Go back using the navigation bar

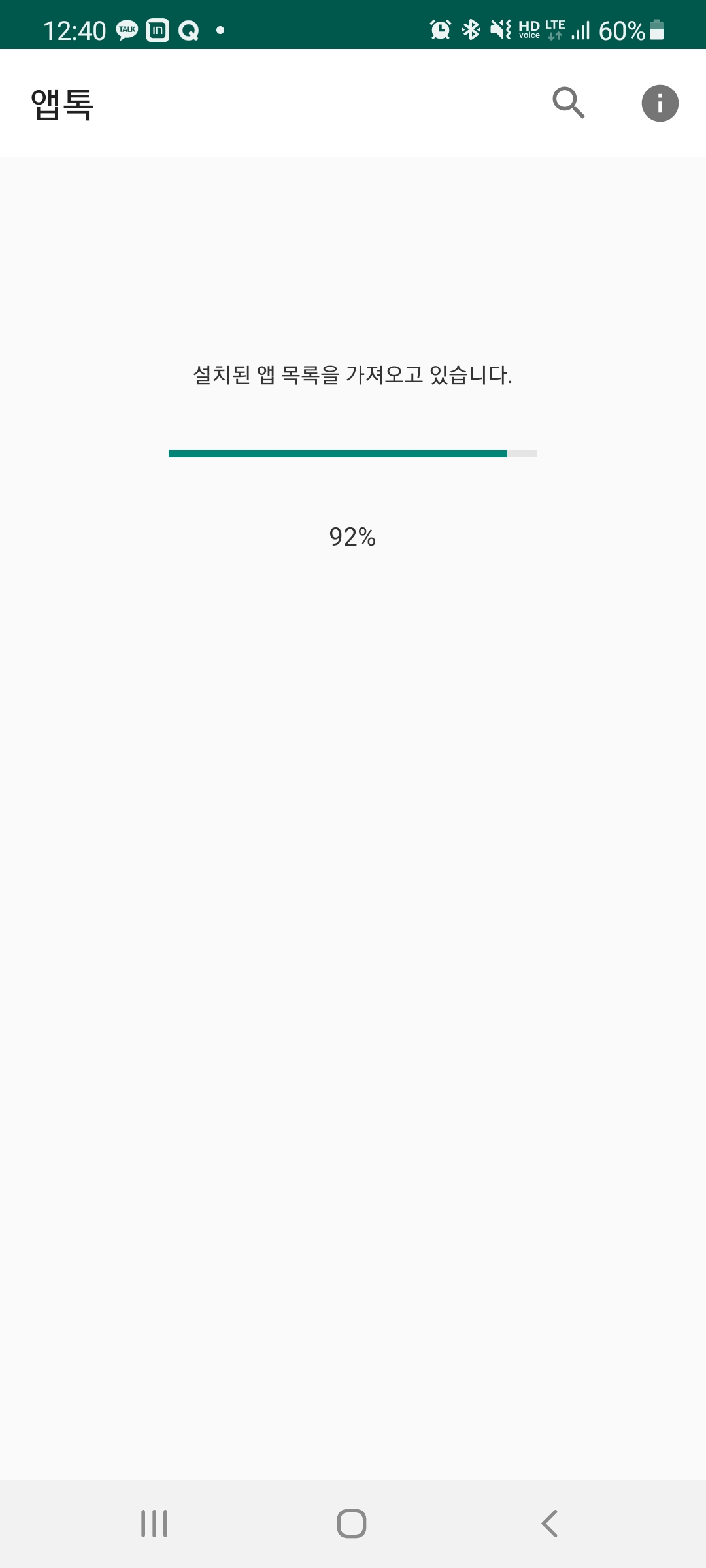pos(550,1524)
